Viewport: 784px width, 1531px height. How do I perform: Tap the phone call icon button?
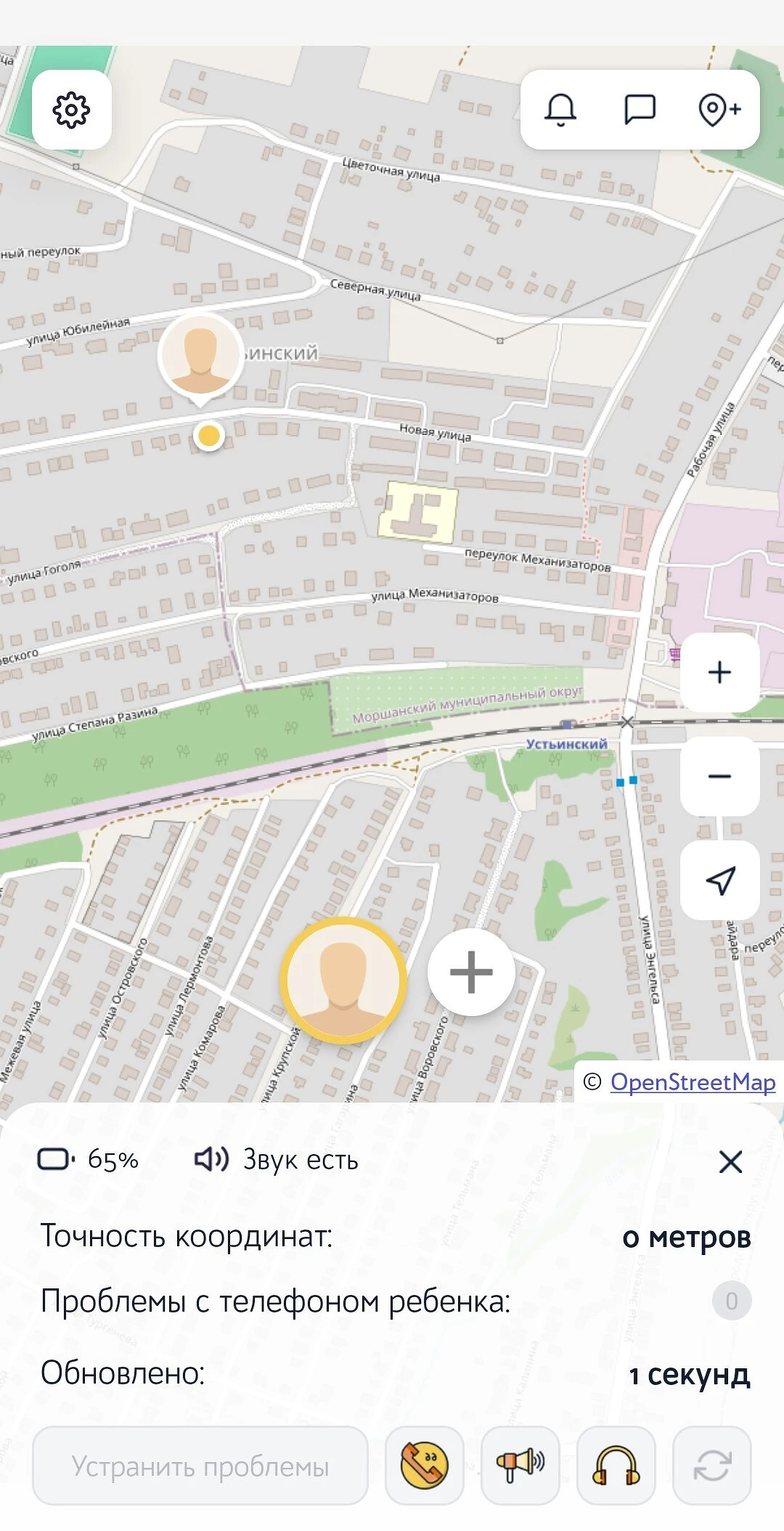[425, 1466]
